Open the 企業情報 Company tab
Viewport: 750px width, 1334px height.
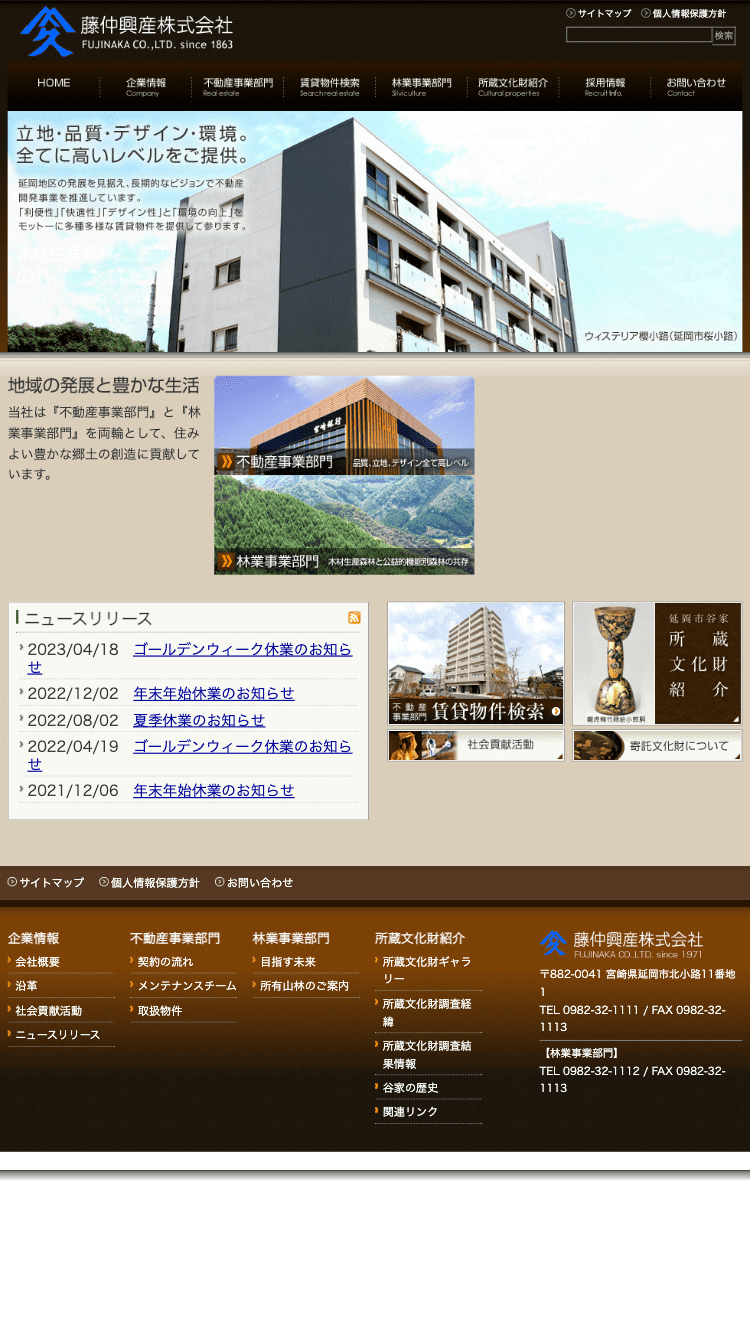coord(146,86)
